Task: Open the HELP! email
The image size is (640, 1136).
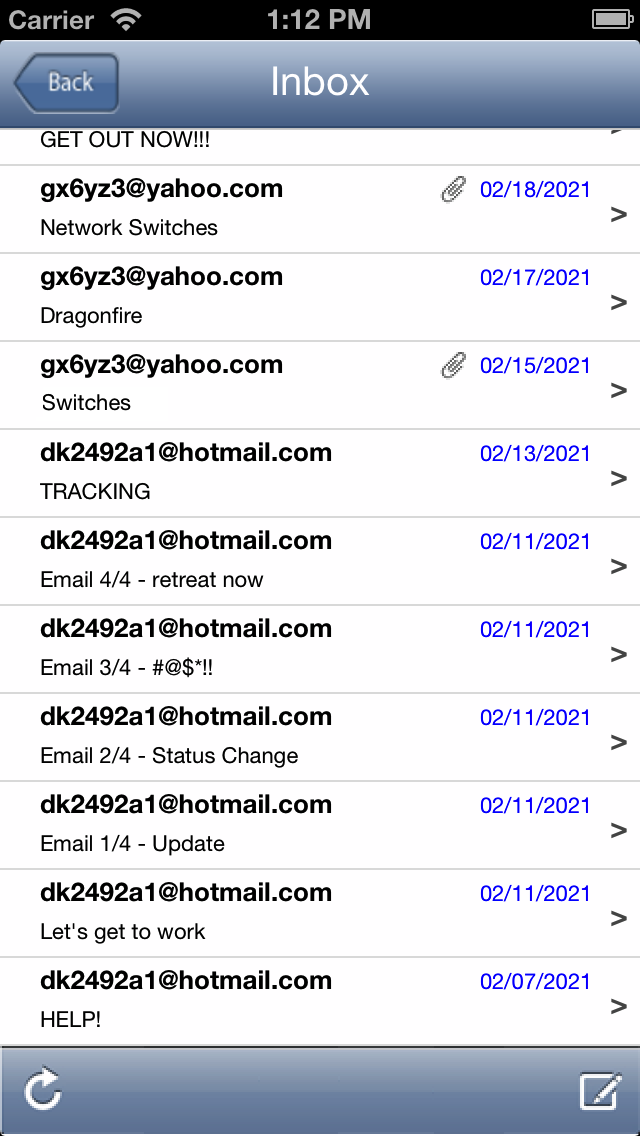Action: (320, 1001)
